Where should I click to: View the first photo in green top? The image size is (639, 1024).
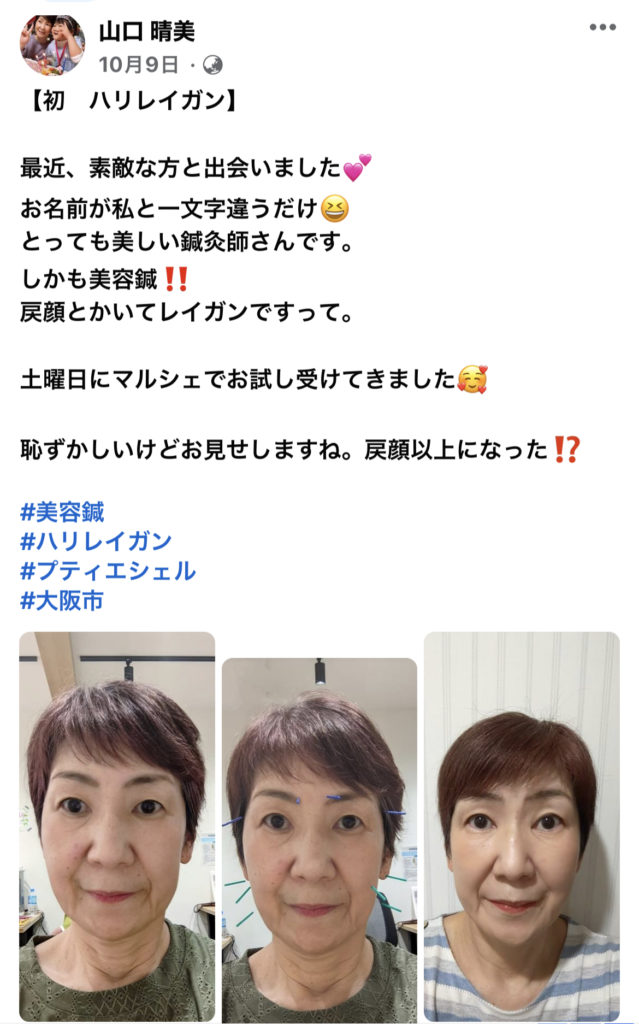click(x=116, y=825)
